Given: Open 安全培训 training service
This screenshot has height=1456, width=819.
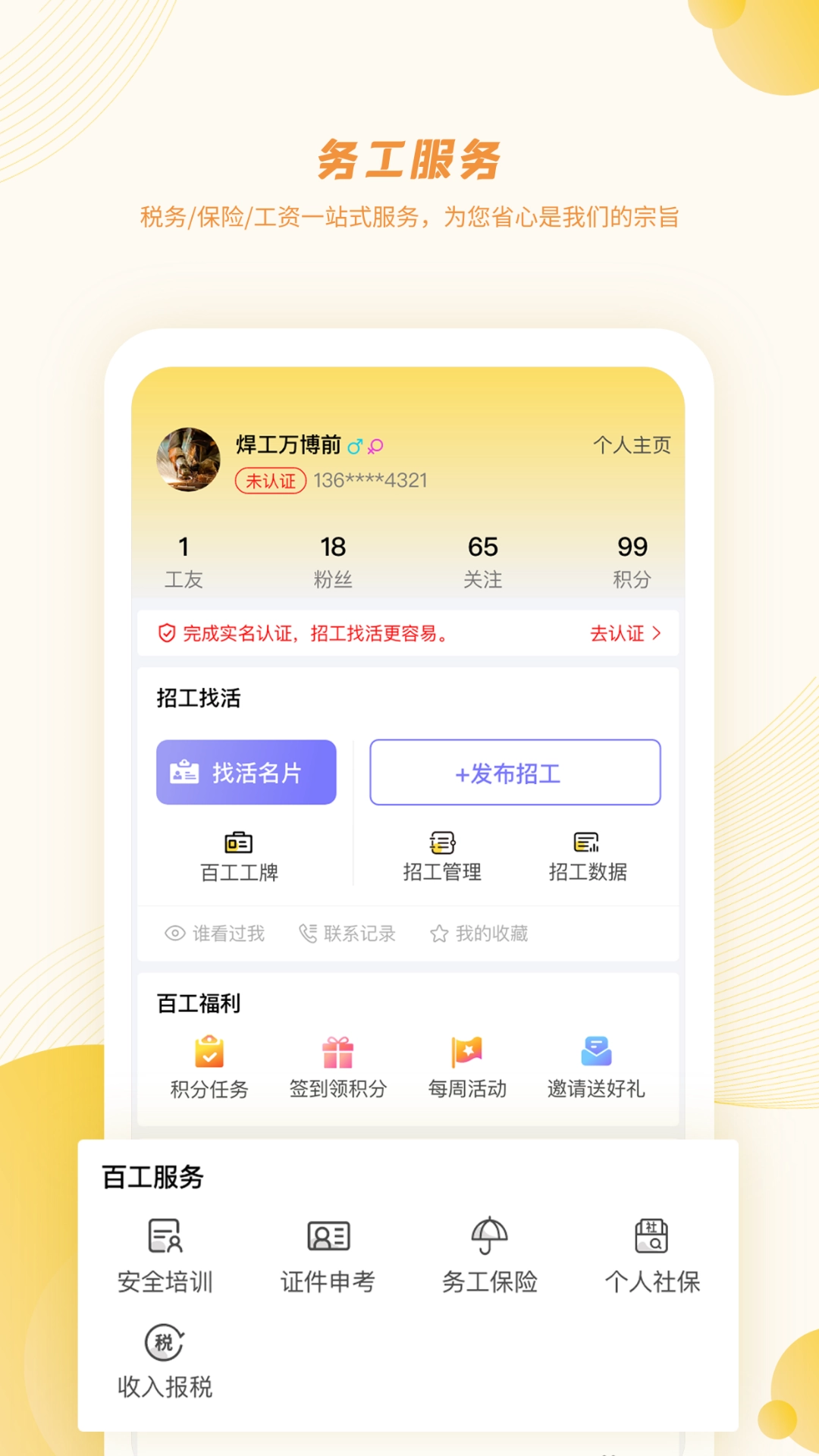Looking at the screenshot, I should tap(163, 1232).
